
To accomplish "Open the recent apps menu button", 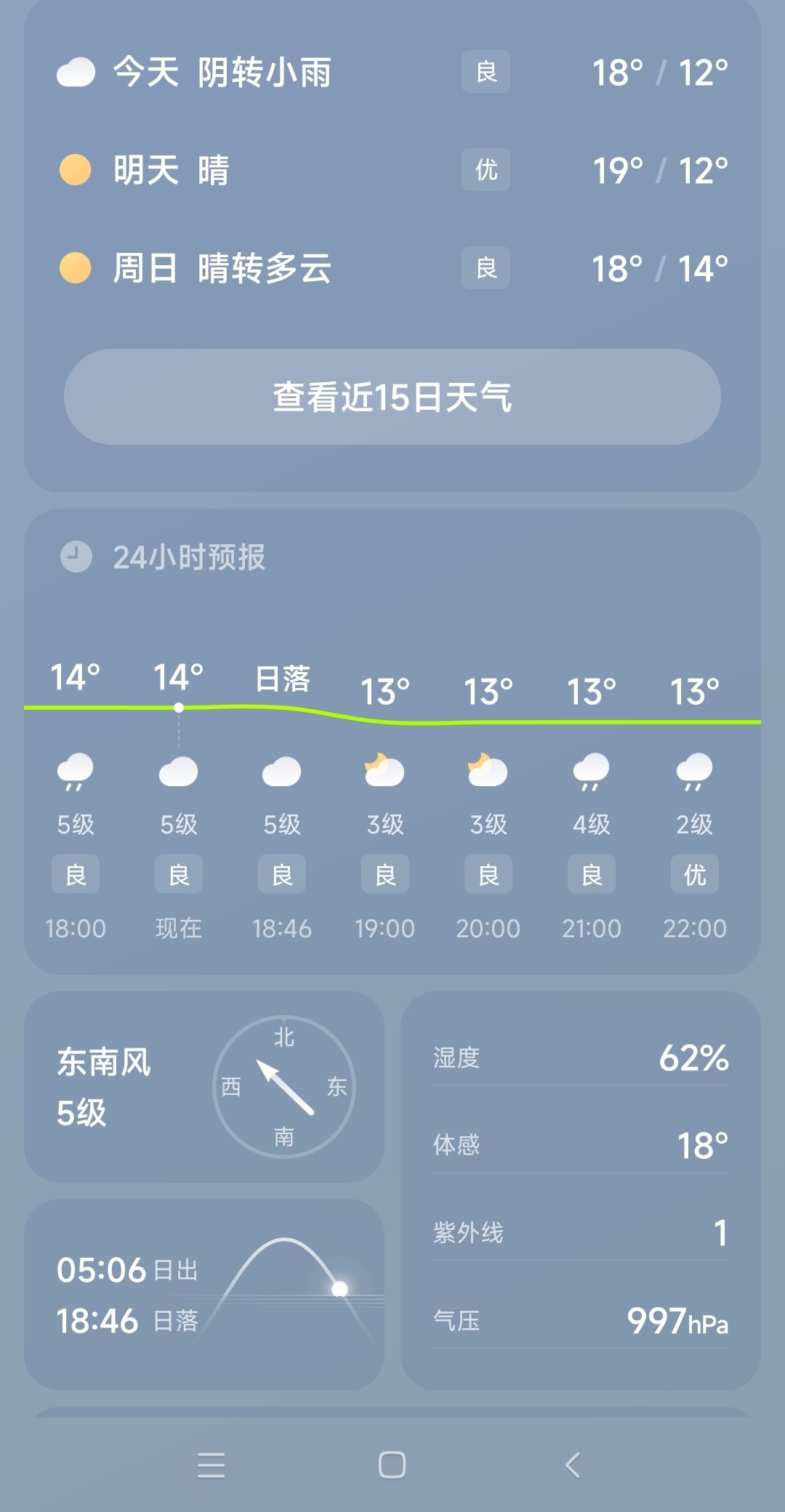I will point(212,1465).
